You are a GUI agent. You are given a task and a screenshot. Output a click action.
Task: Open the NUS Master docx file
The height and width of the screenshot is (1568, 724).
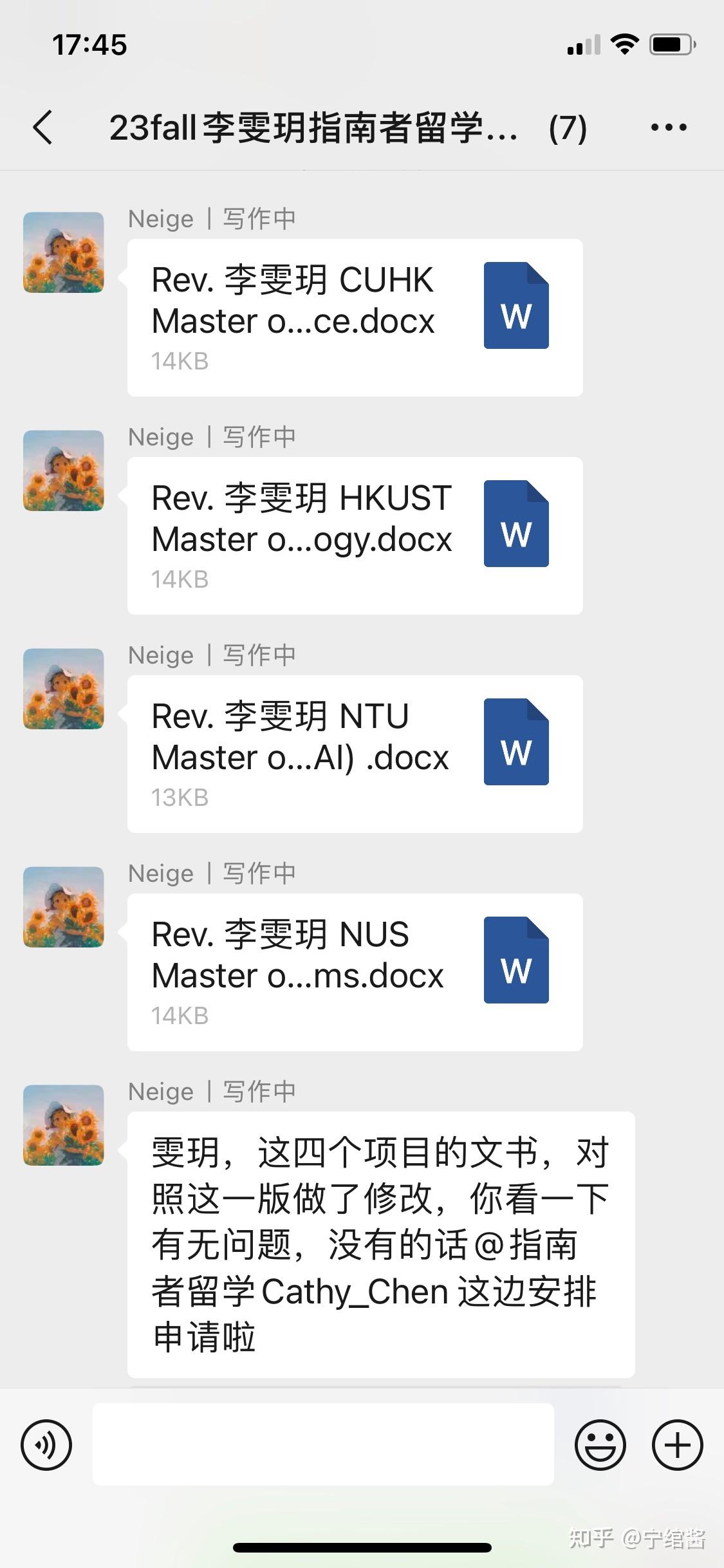click(355, 972)
